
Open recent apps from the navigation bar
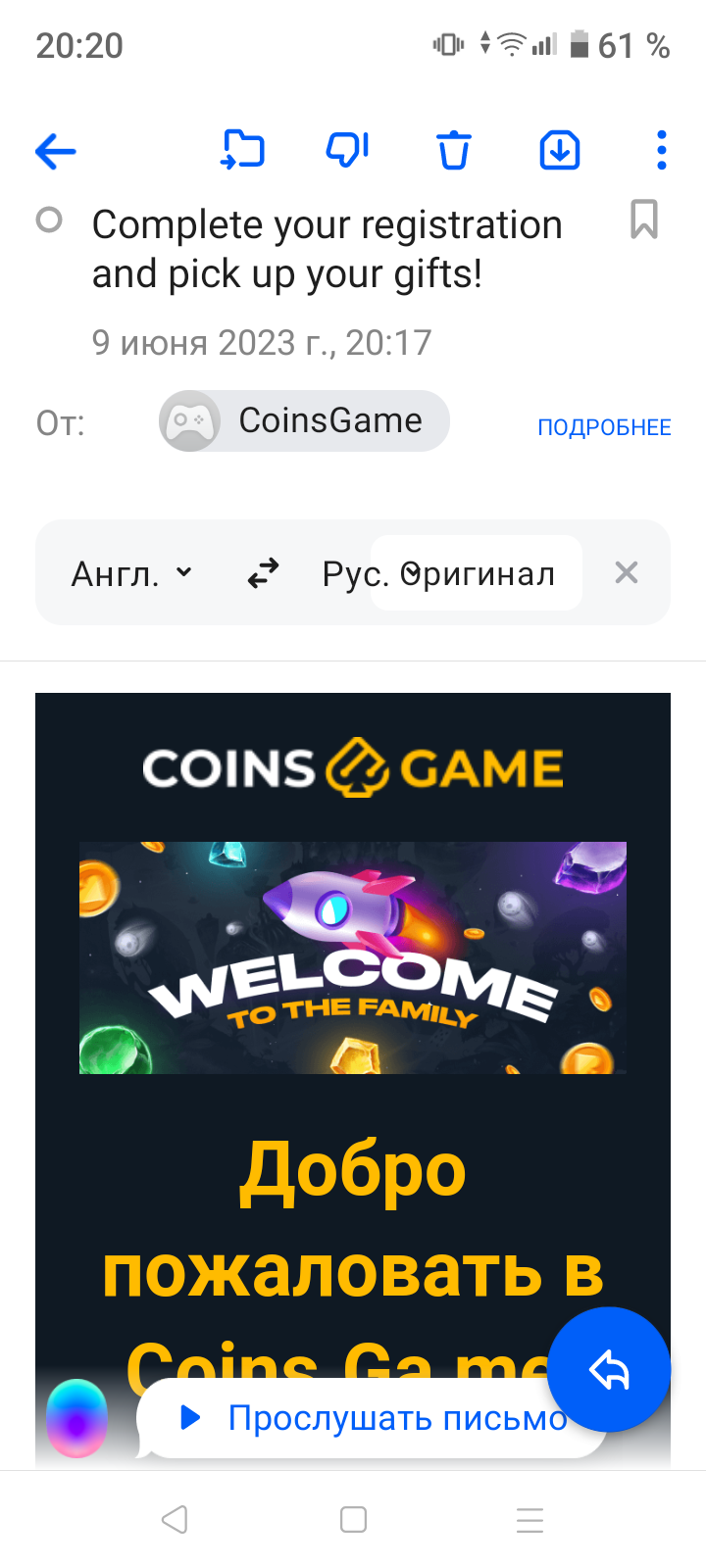tap(529, 1520)
